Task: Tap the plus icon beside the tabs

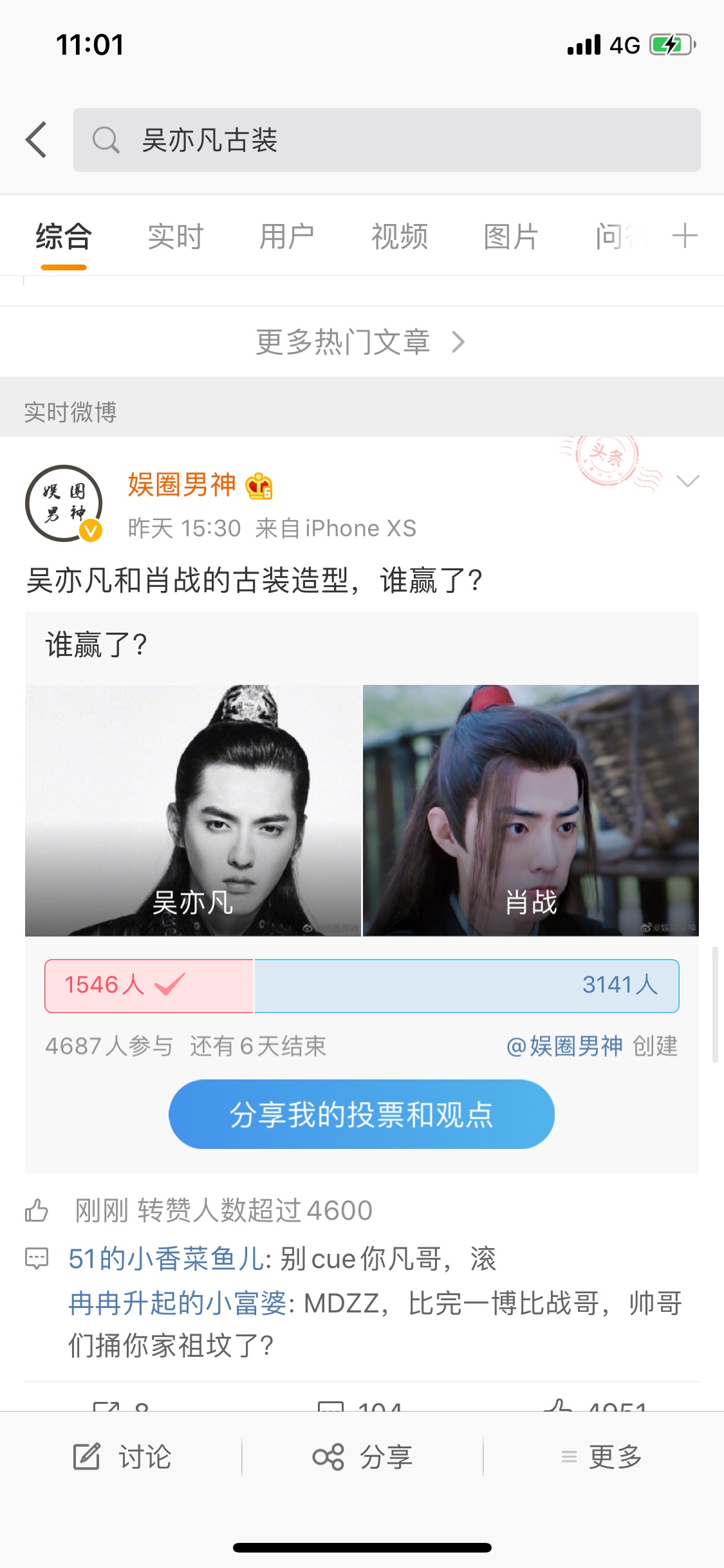Action: (x=685, y=236)
